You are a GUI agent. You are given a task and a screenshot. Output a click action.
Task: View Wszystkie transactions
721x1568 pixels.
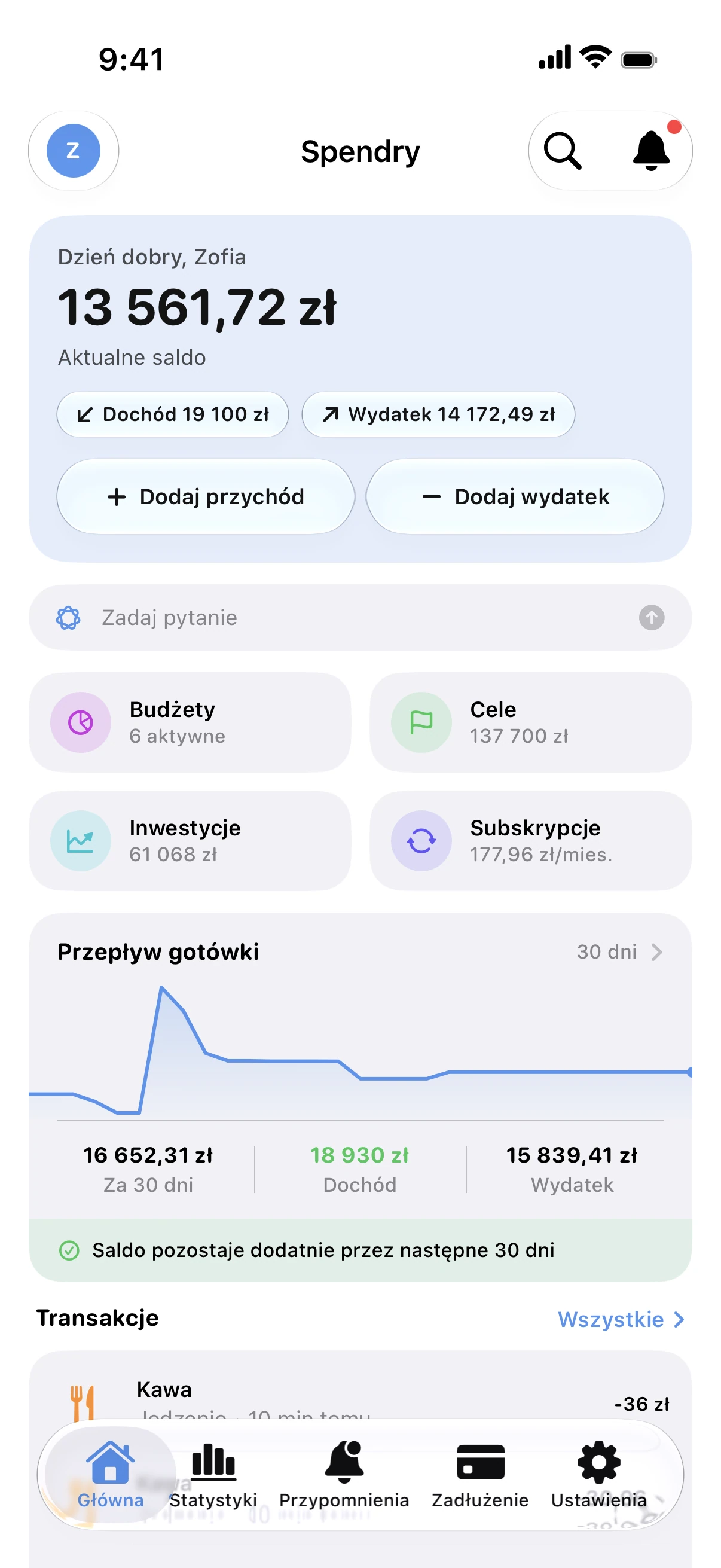coord(621,1319)
